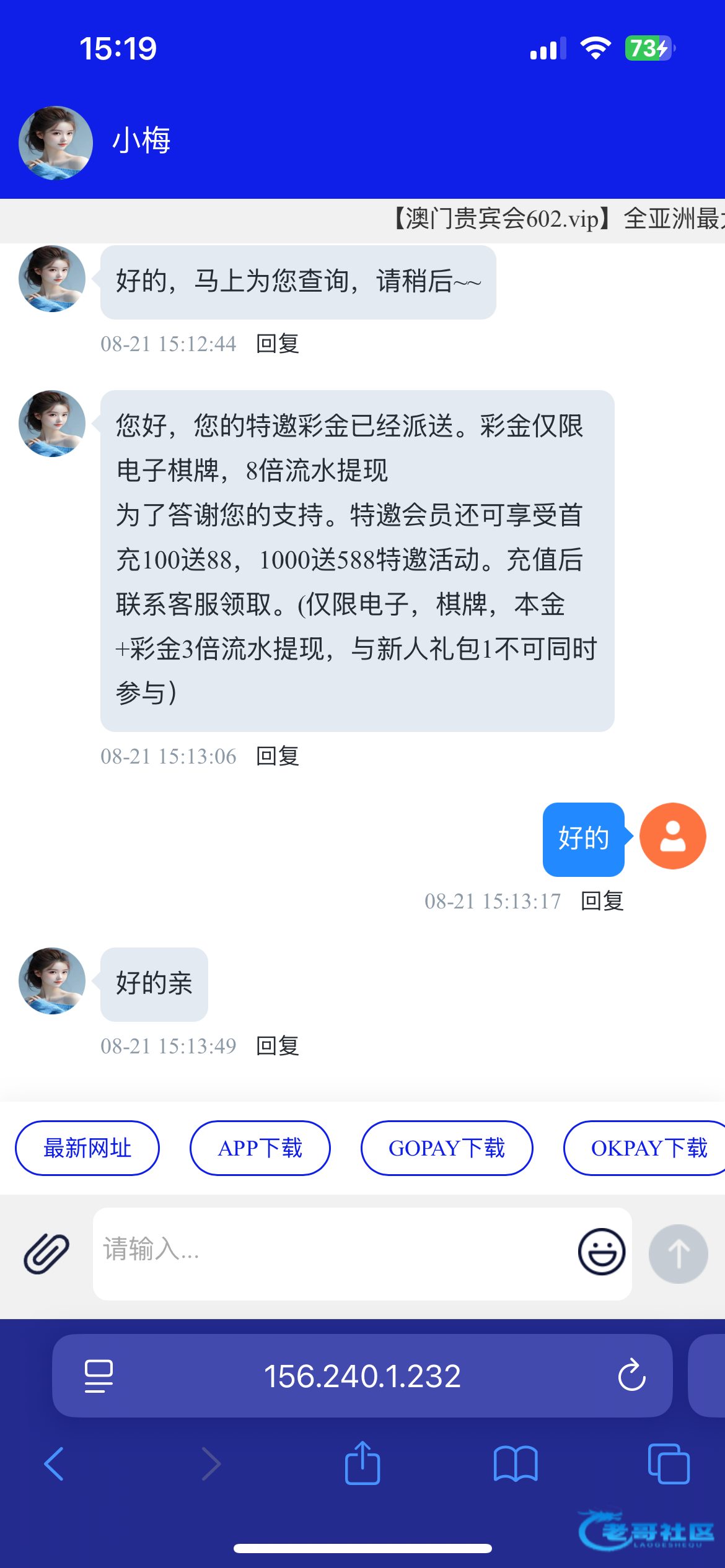Reply to the 15:12:44 message

278,344
